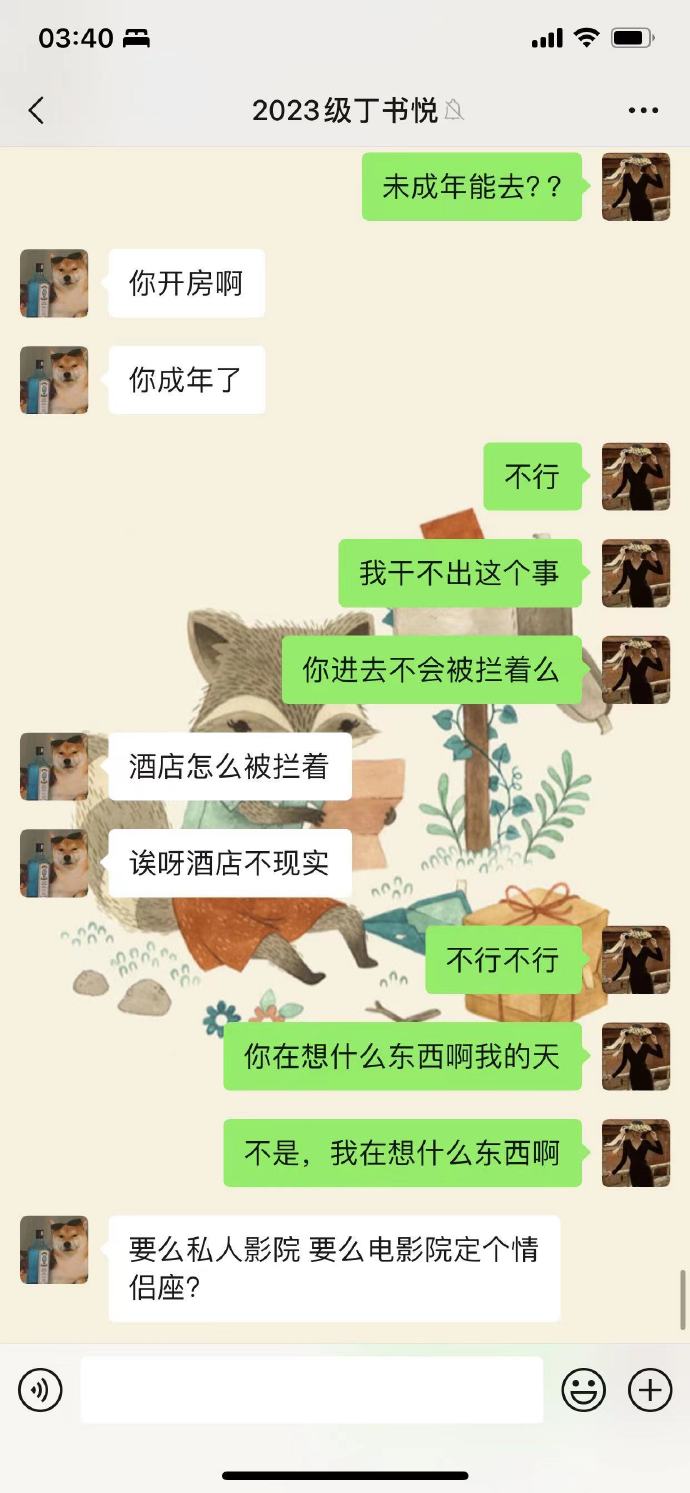Tap the message text field
Viewport: 690px width, 1493px height.
click(x=311, y=1390)
